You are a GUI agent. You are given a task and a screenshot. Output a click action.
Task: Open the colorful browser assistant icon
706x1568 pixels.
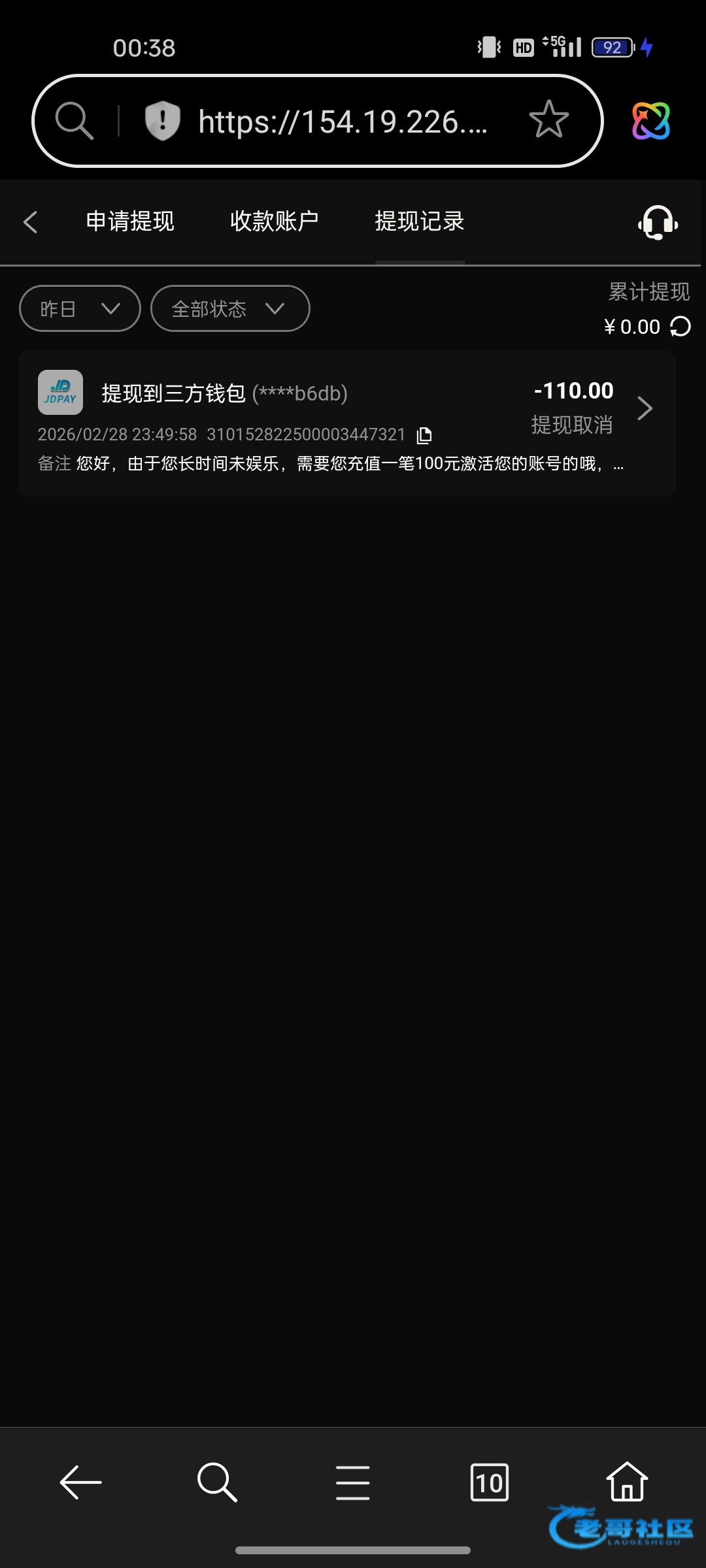(650, 121)
